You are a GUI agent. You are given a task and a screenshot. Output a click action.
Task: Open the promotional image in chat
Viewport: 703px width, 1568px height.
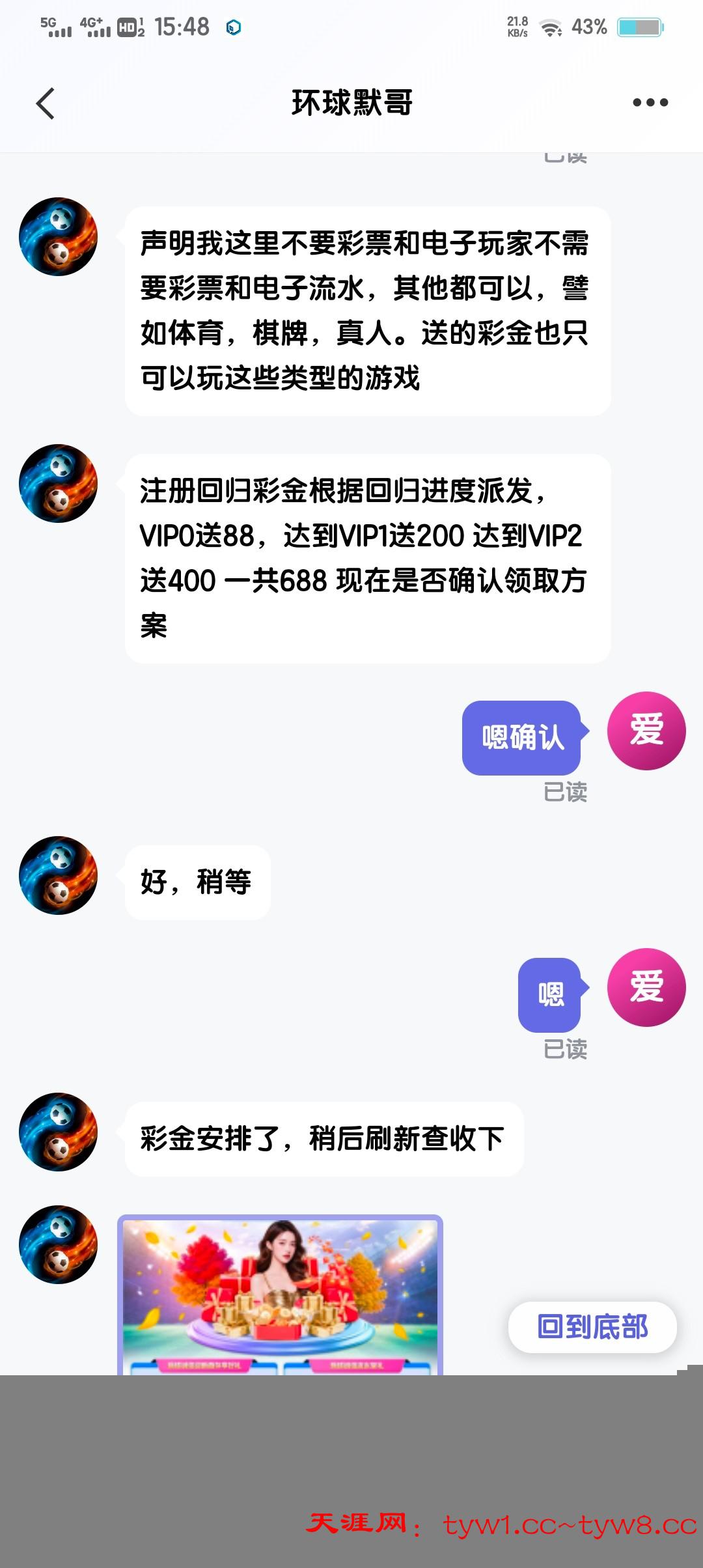tap(280, 1295)
